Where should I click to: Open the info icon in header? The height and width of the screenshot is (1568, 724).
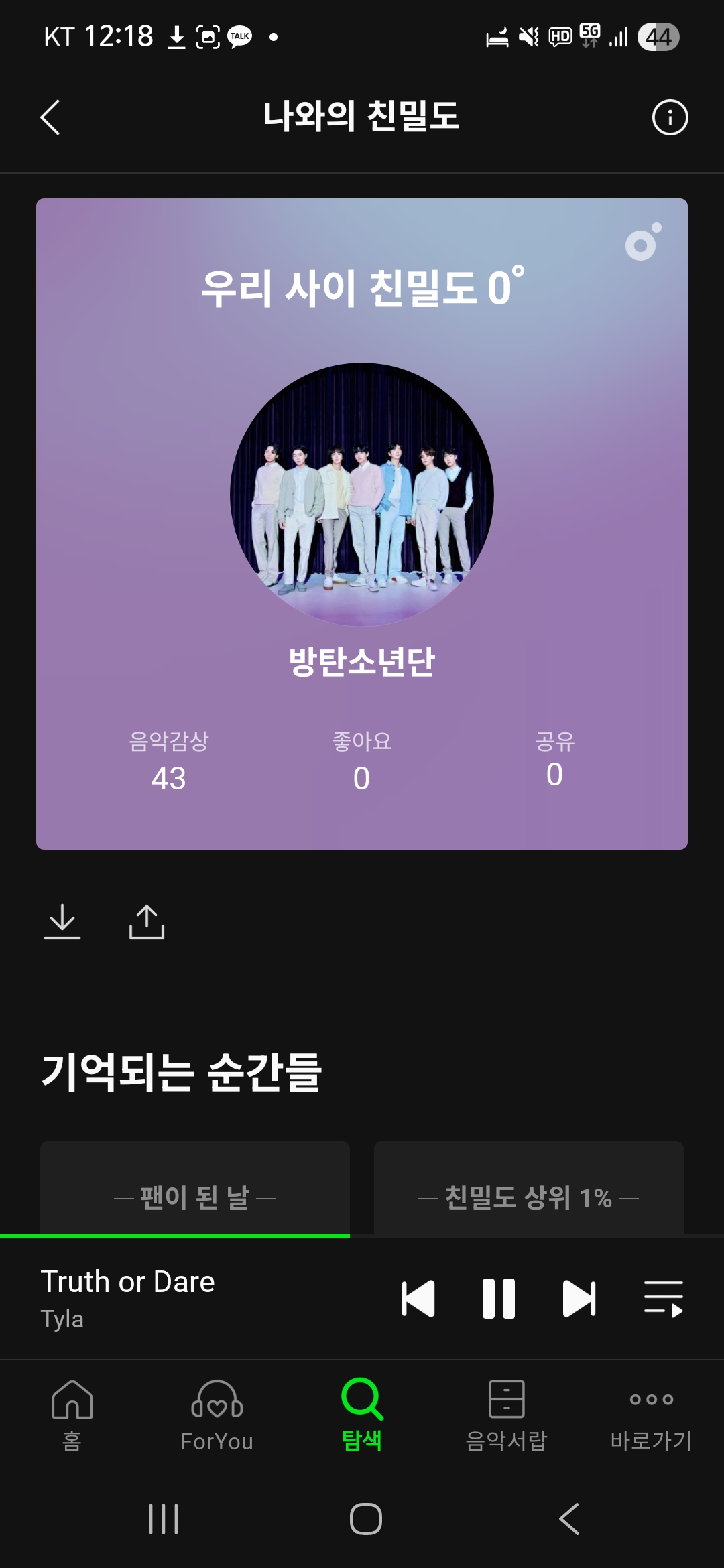point(670,118)
